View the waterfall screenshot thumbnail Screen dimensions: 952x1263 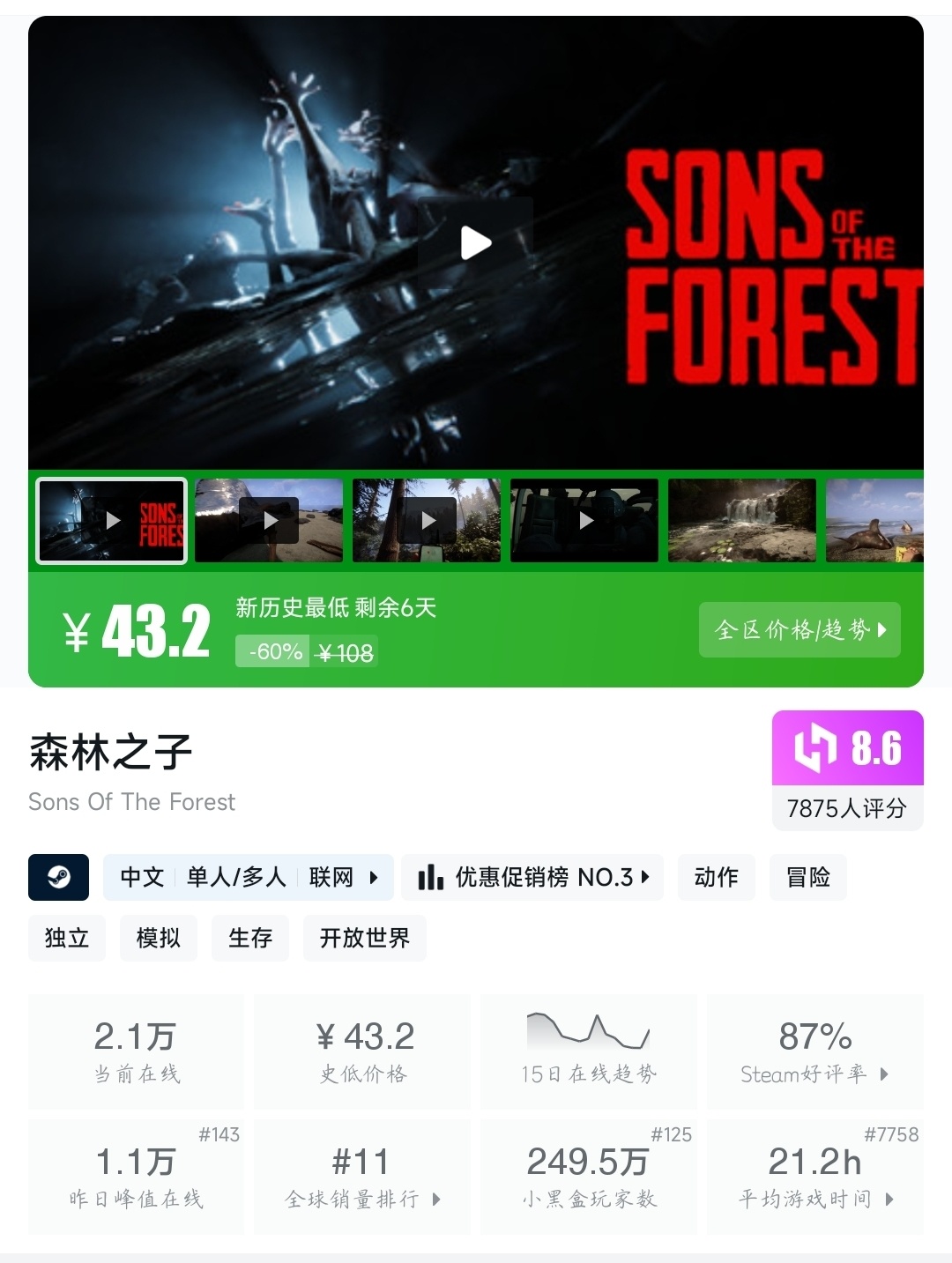coord(742,520)
